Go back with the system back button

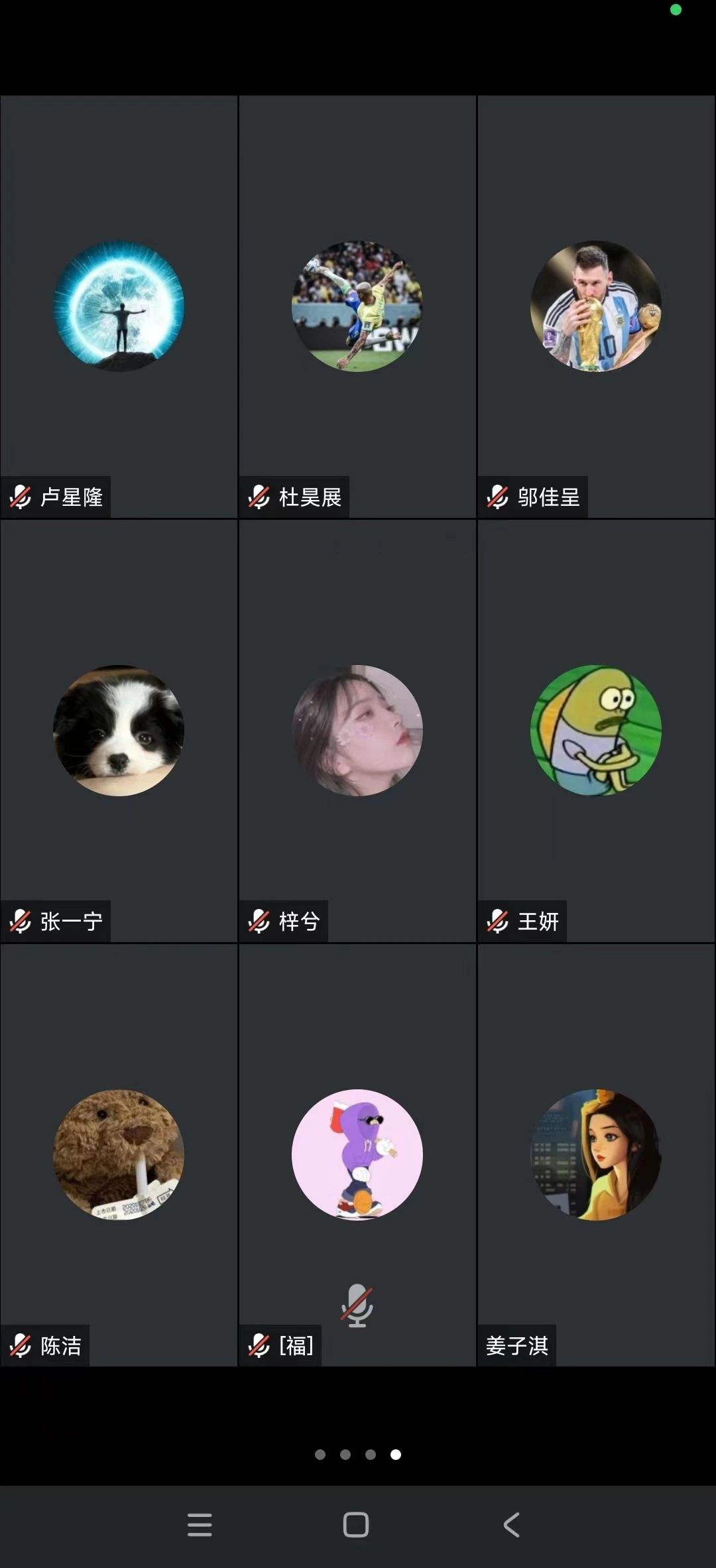click(511, 1524)
